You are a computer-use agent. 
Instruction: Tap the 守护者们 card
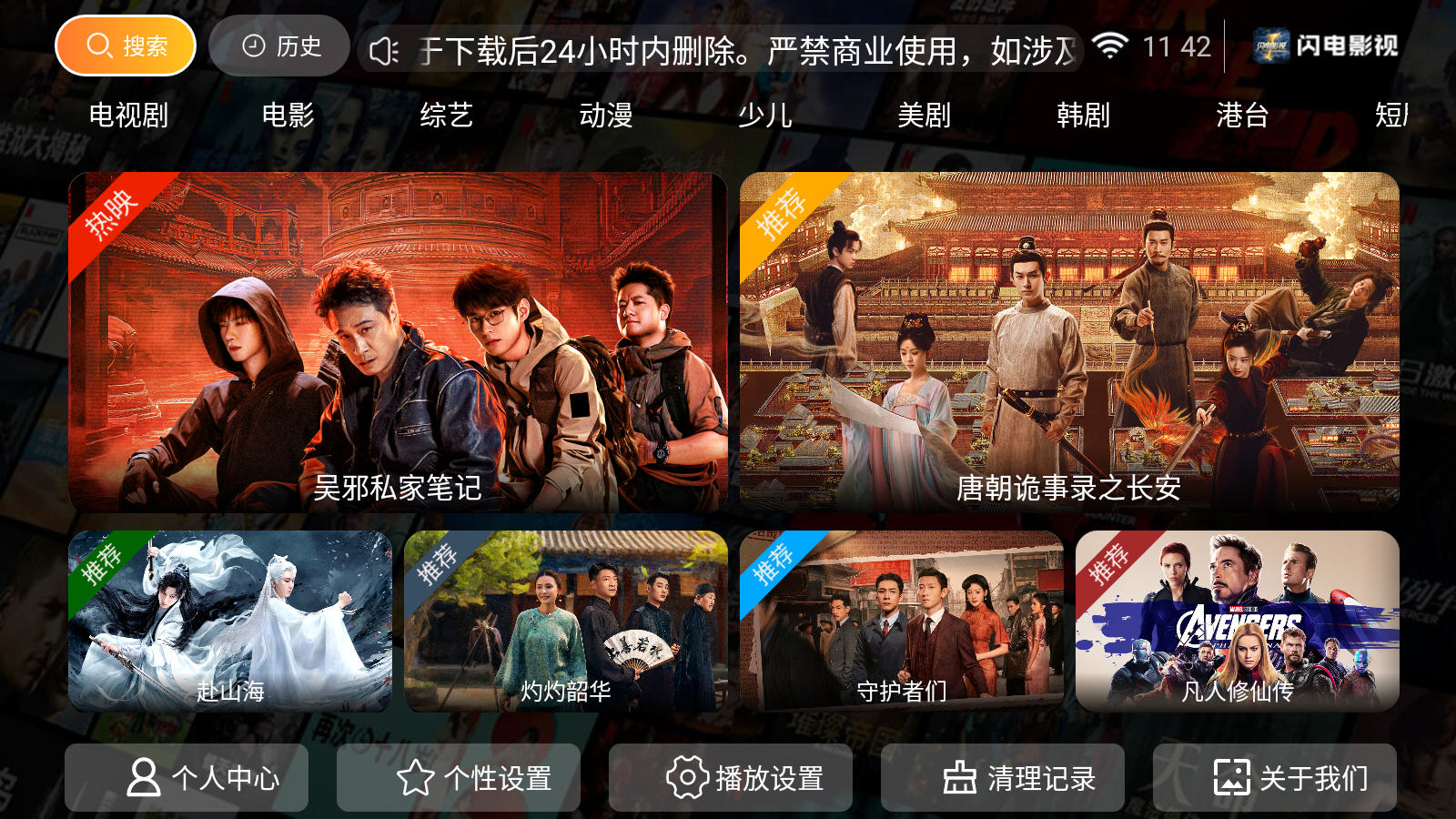902,621
